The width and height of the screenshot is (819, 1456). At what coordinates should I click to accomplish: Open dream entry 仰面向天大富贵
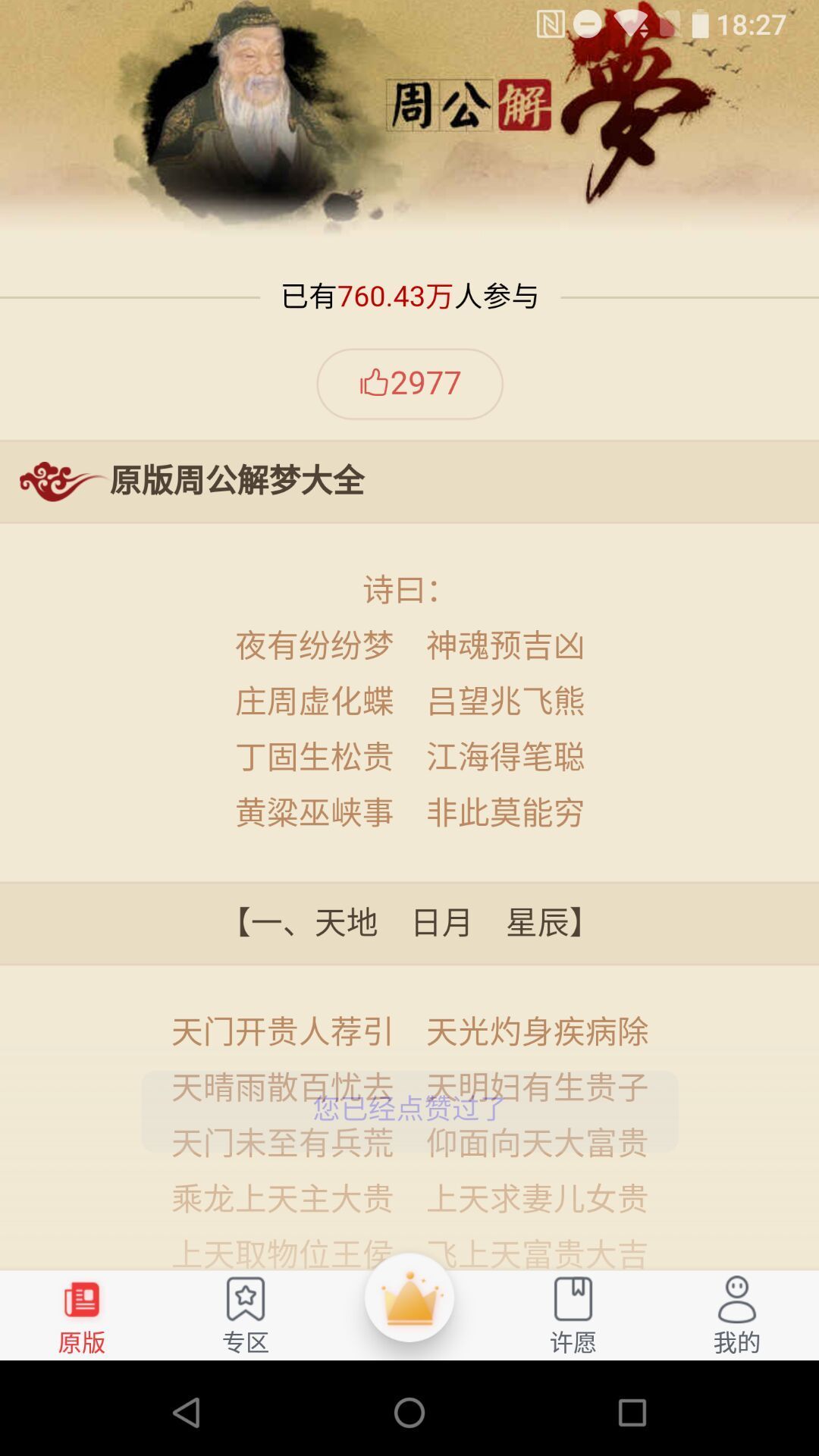click(x=537, y=1144)
